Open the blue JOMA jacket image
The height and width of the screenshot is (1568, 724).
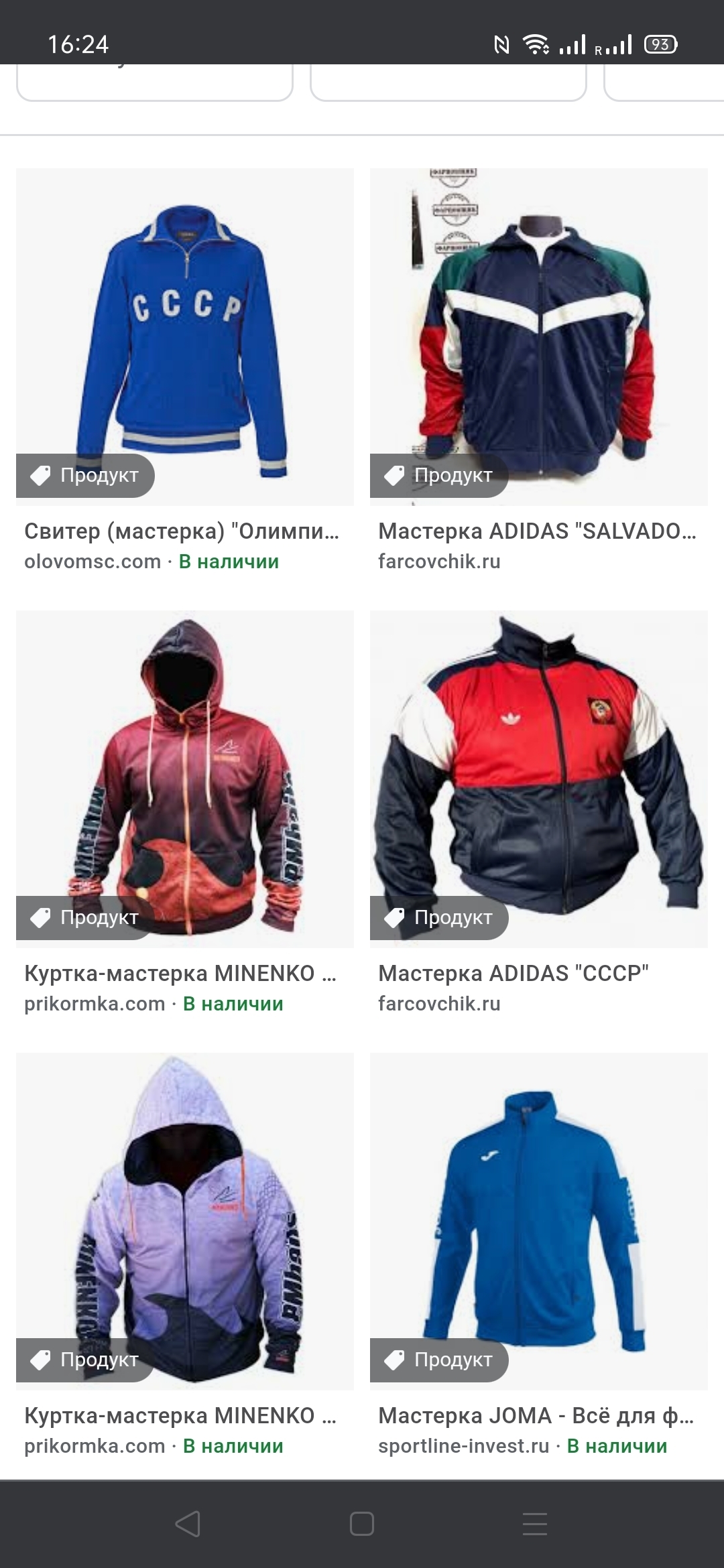pos(538,1220)
